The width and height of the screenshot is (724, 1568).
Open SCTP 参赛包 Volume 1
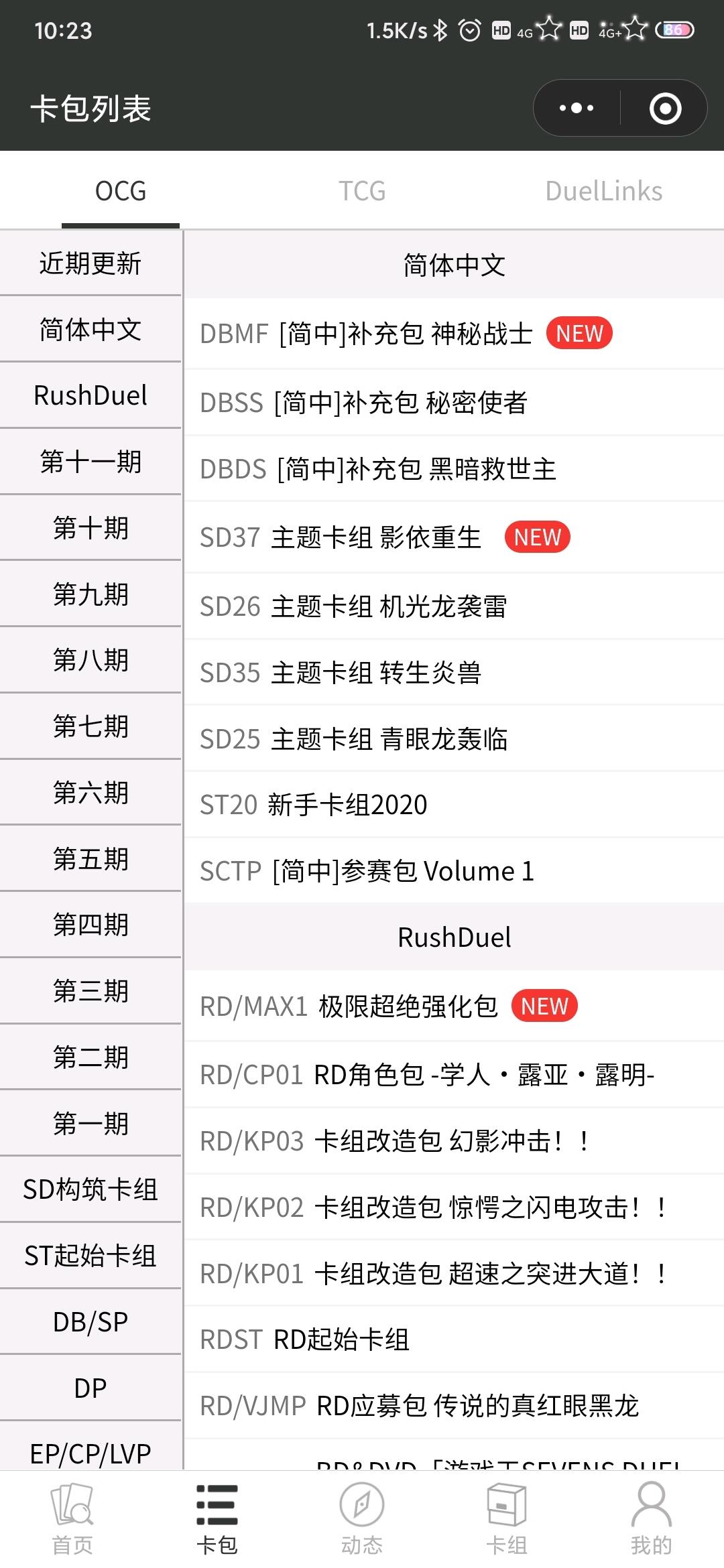coord(454,870)
